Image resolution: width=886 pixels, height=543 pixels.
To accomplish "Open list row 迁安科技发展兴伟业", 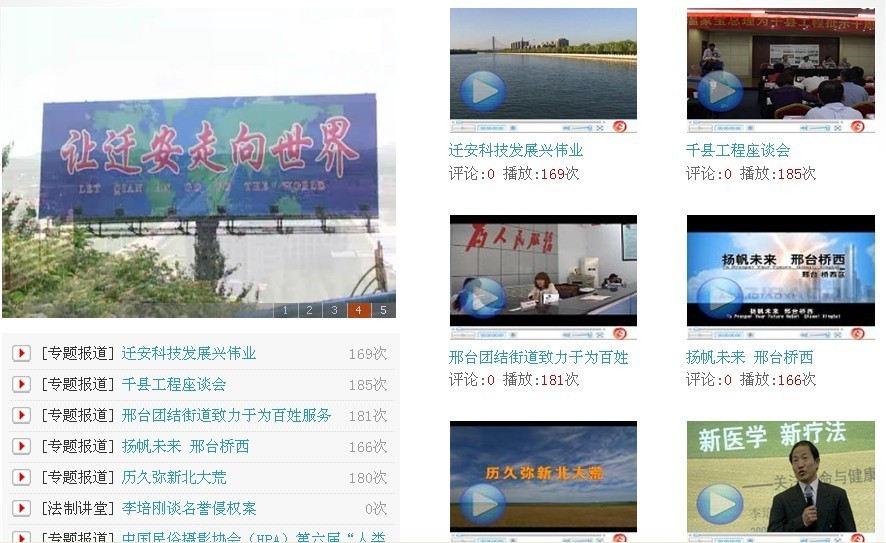I will point(189,353).
